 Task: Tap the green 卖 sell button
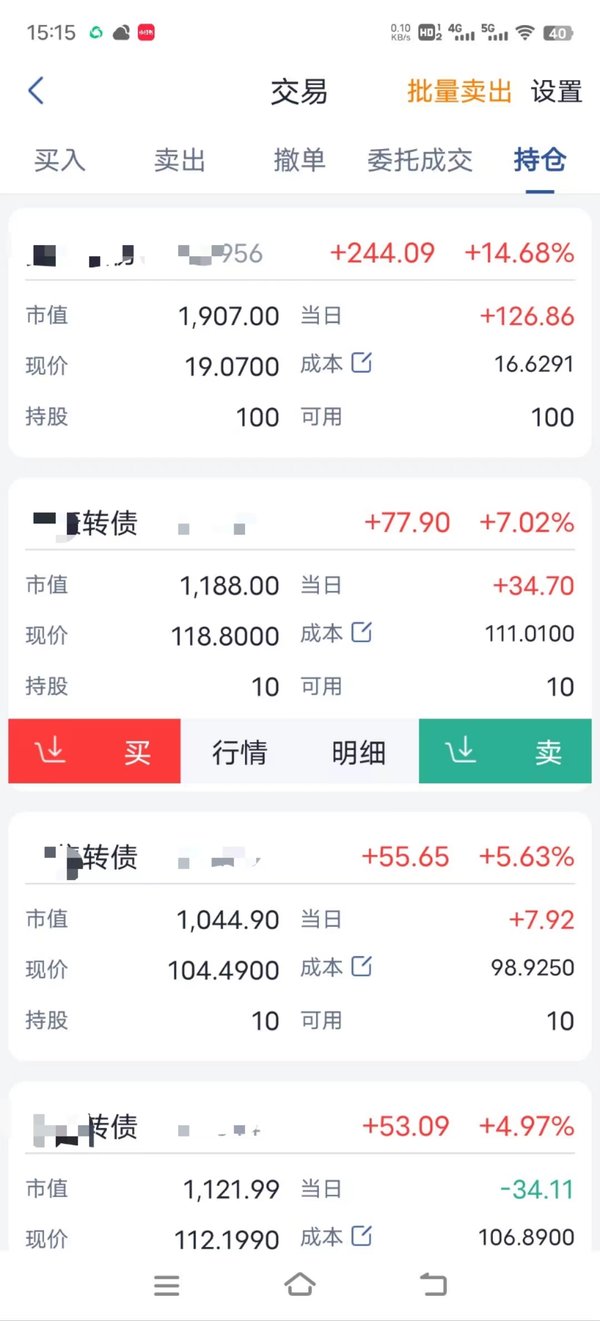pos(505,751)
